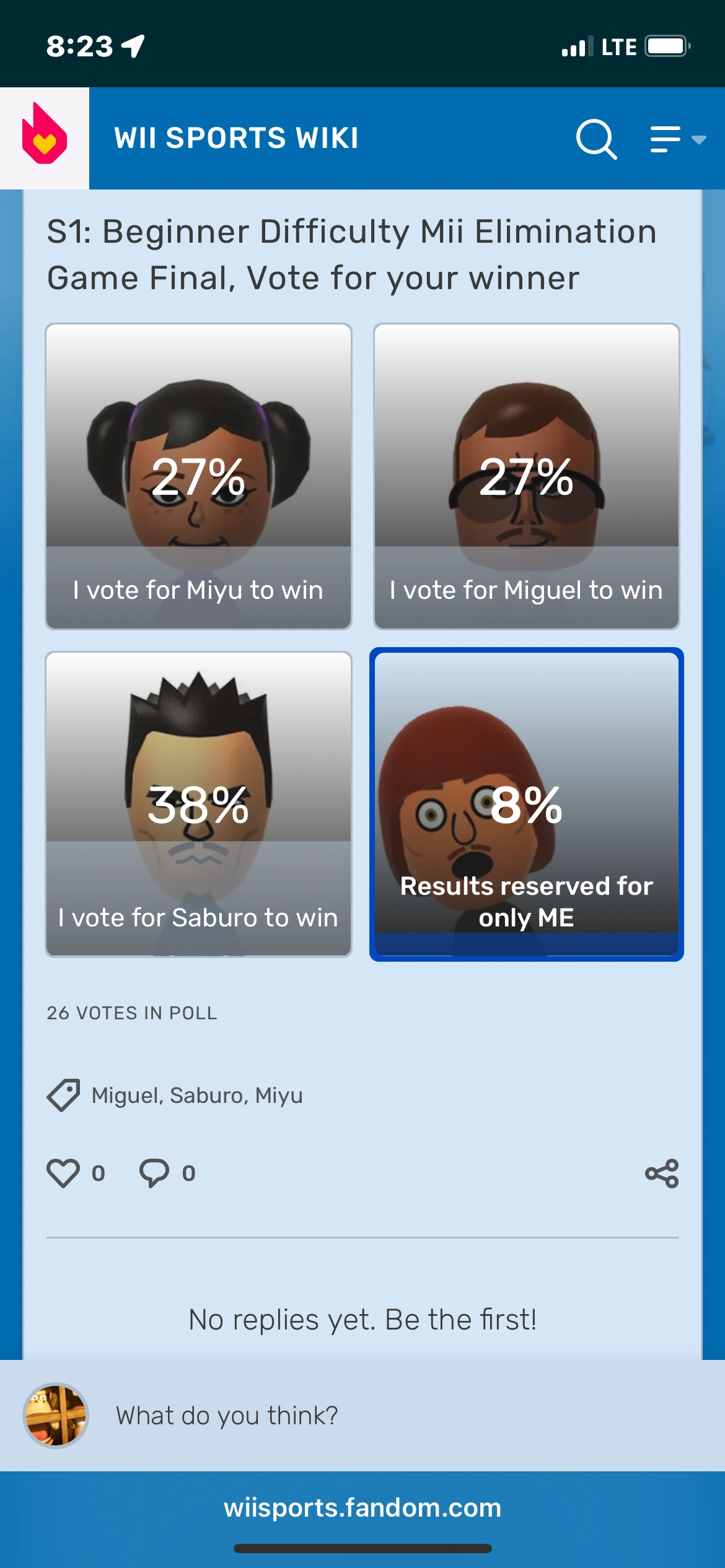This screenshot has width=725, height=1568.
Task: Tap the battery indicator in the status bar
Action: (x=666, y=45)
